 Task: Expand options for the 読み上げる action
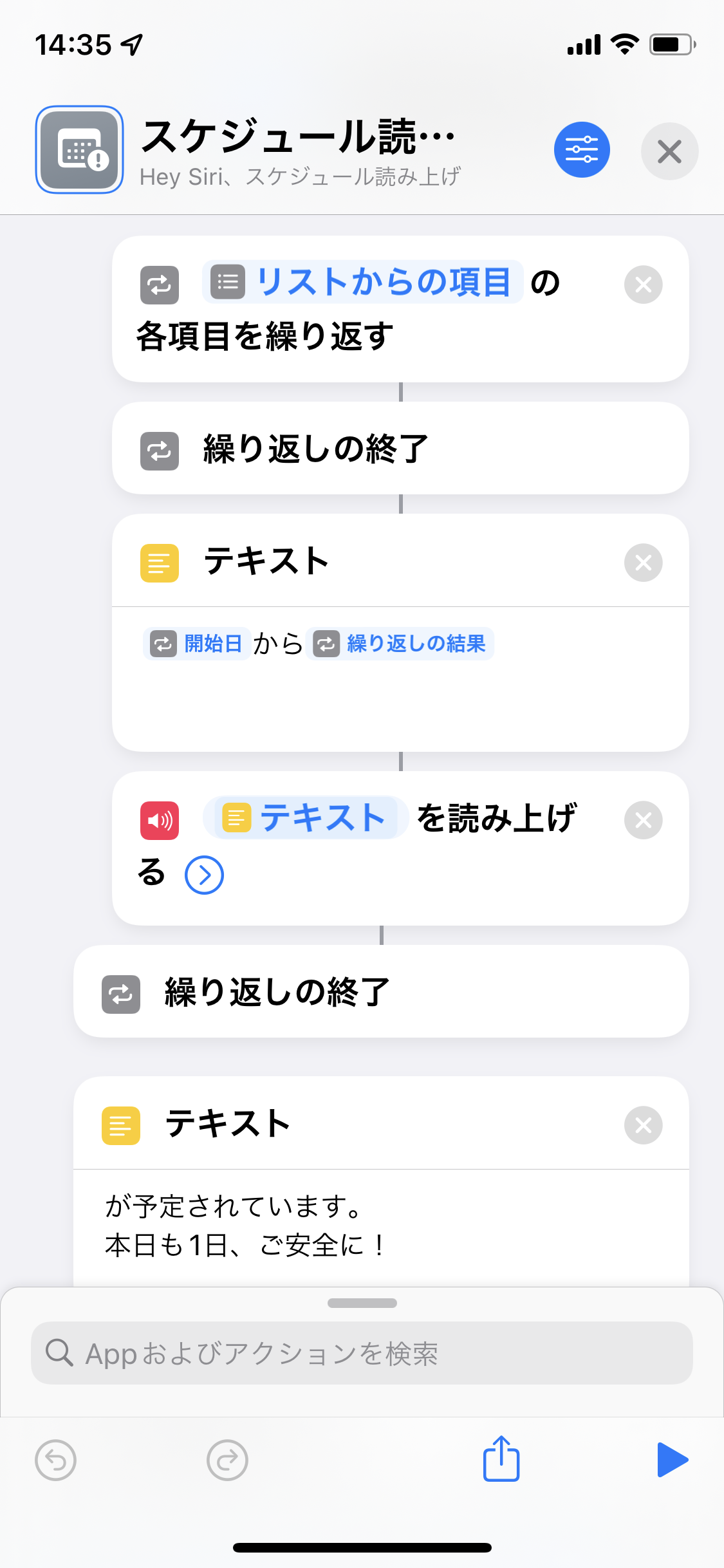204,875
